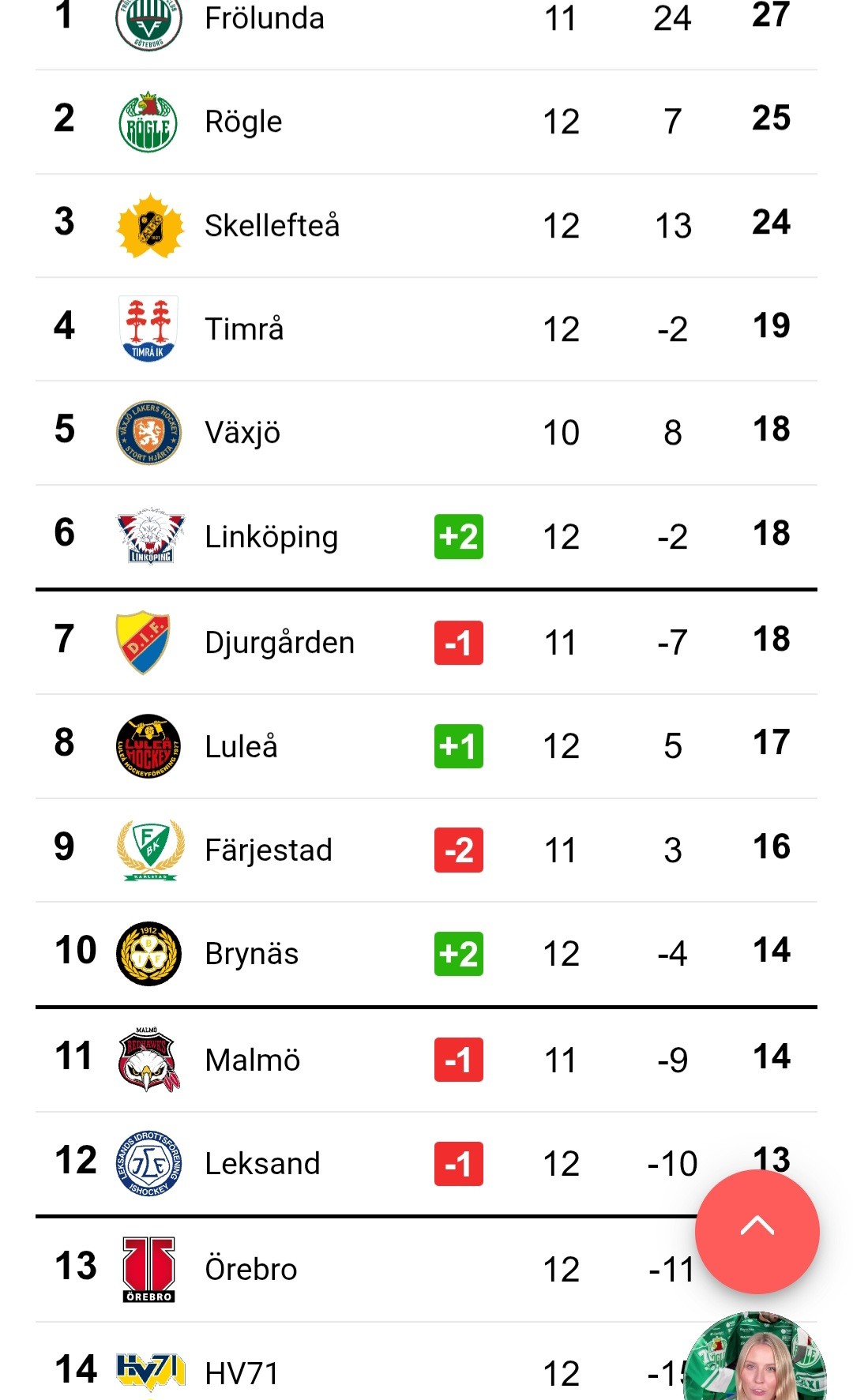Open the Linköping team row

click(271, 537)
